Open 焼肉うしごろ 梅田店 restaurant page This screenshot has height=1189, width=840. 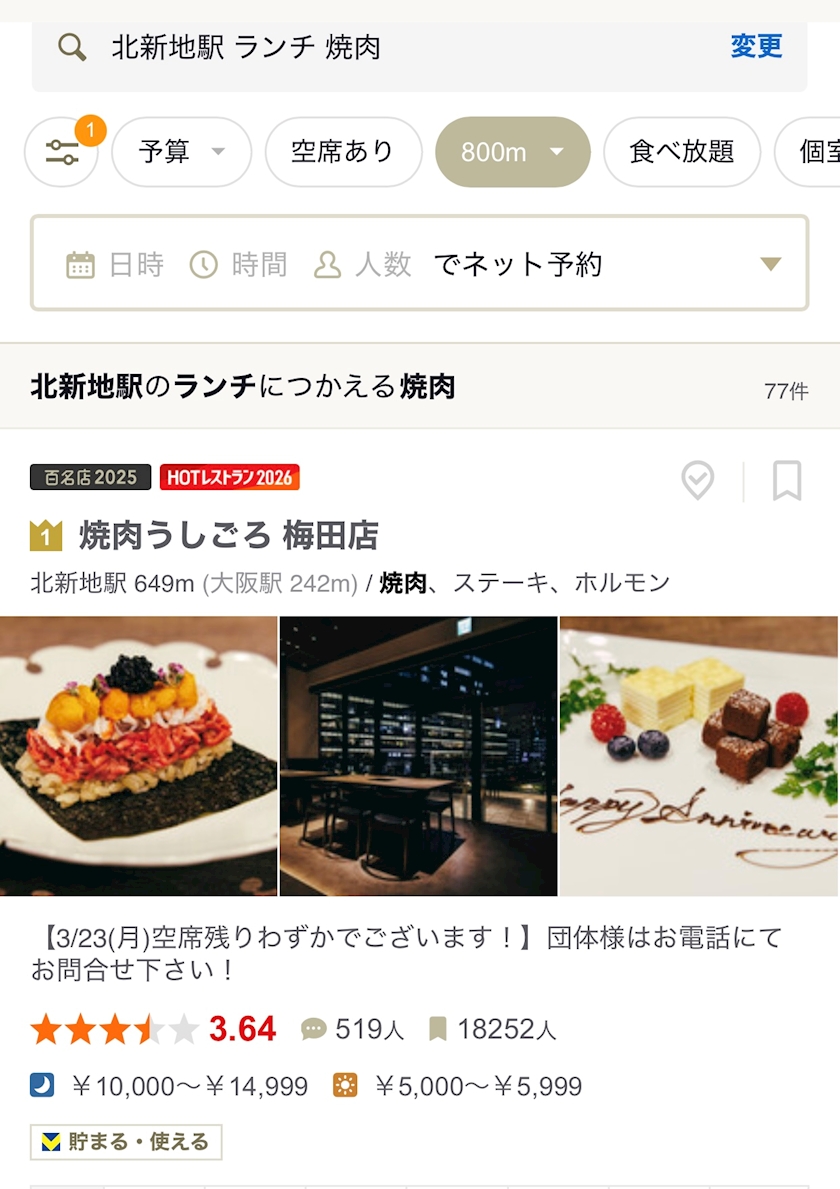pyautogui.click(x=228, y=536)
